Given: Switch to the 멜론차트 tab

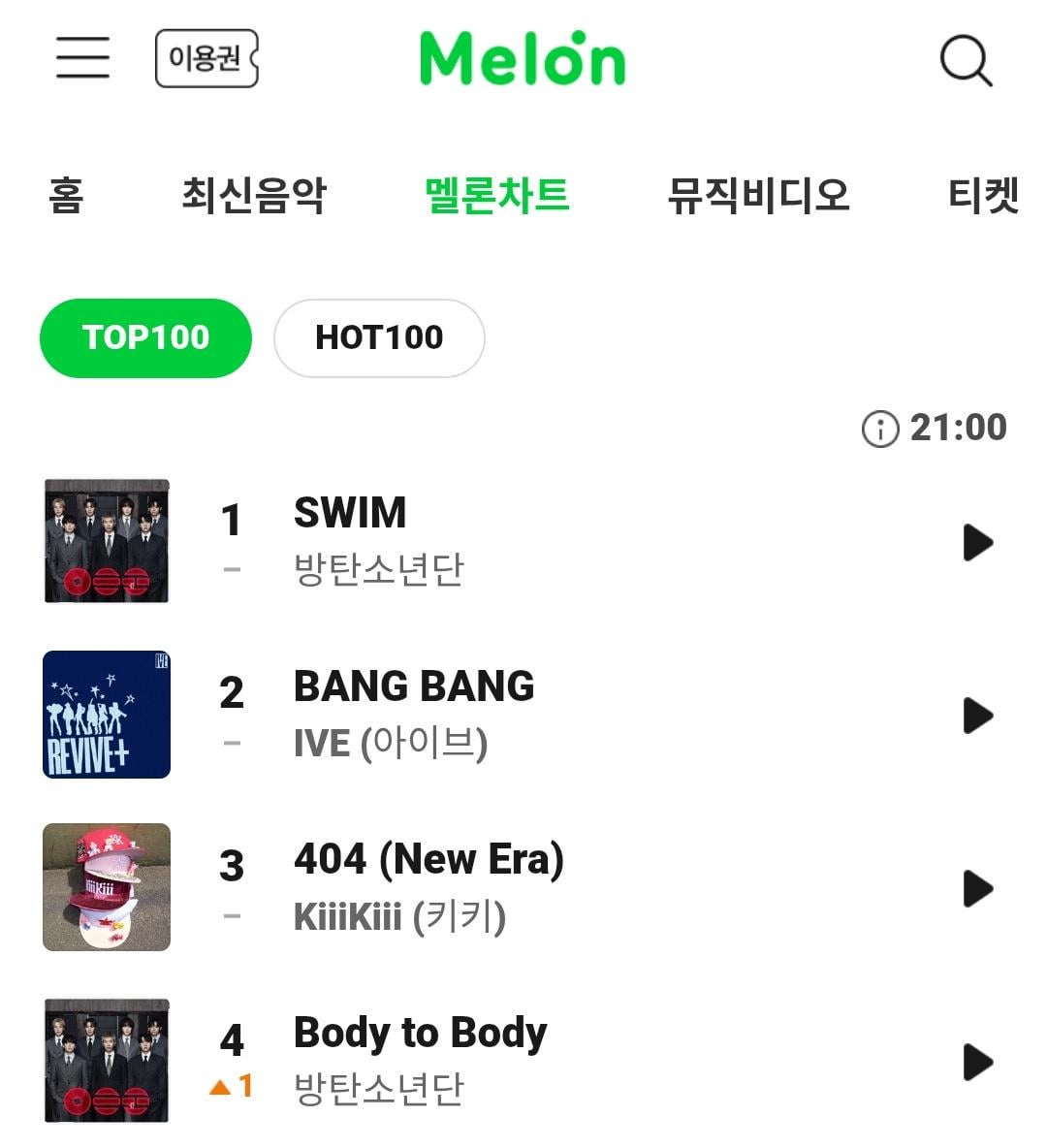Looking at the screenshot, I should click(498, 193).
